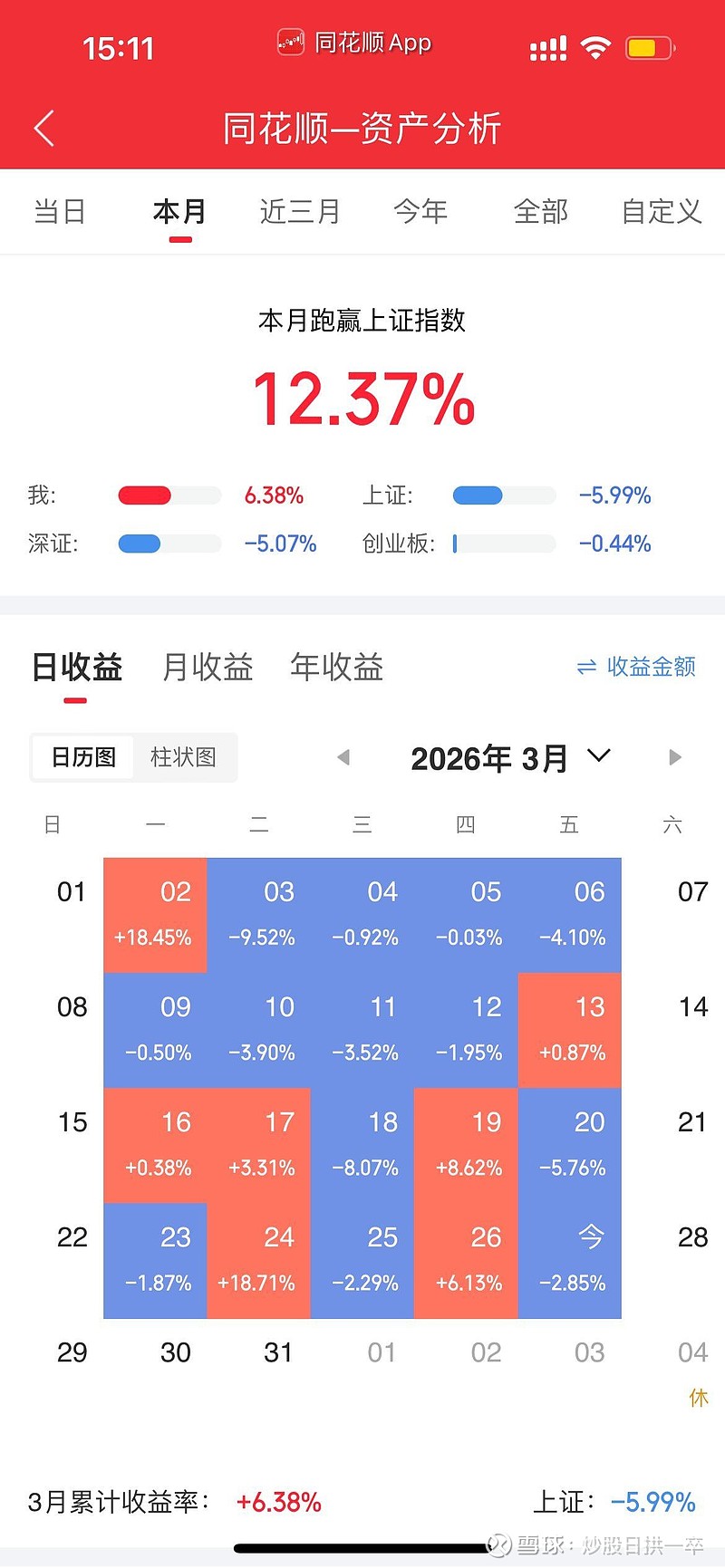The height and width of the screenshot is (1568, 725).
Task: Tap the red 我 performance bar
Action: (143, 495)
